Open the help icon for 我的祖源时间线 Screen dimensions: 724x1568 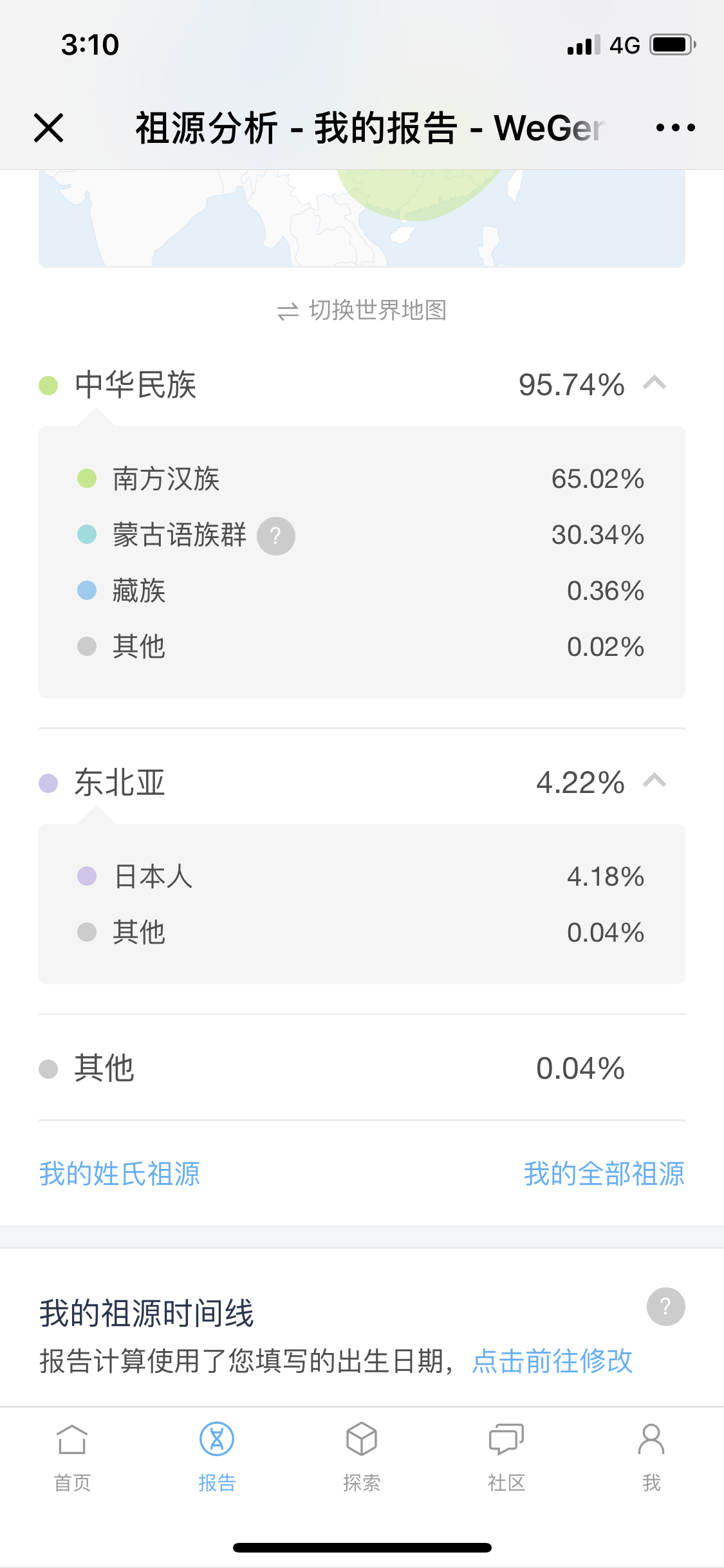pos(665,1307)
